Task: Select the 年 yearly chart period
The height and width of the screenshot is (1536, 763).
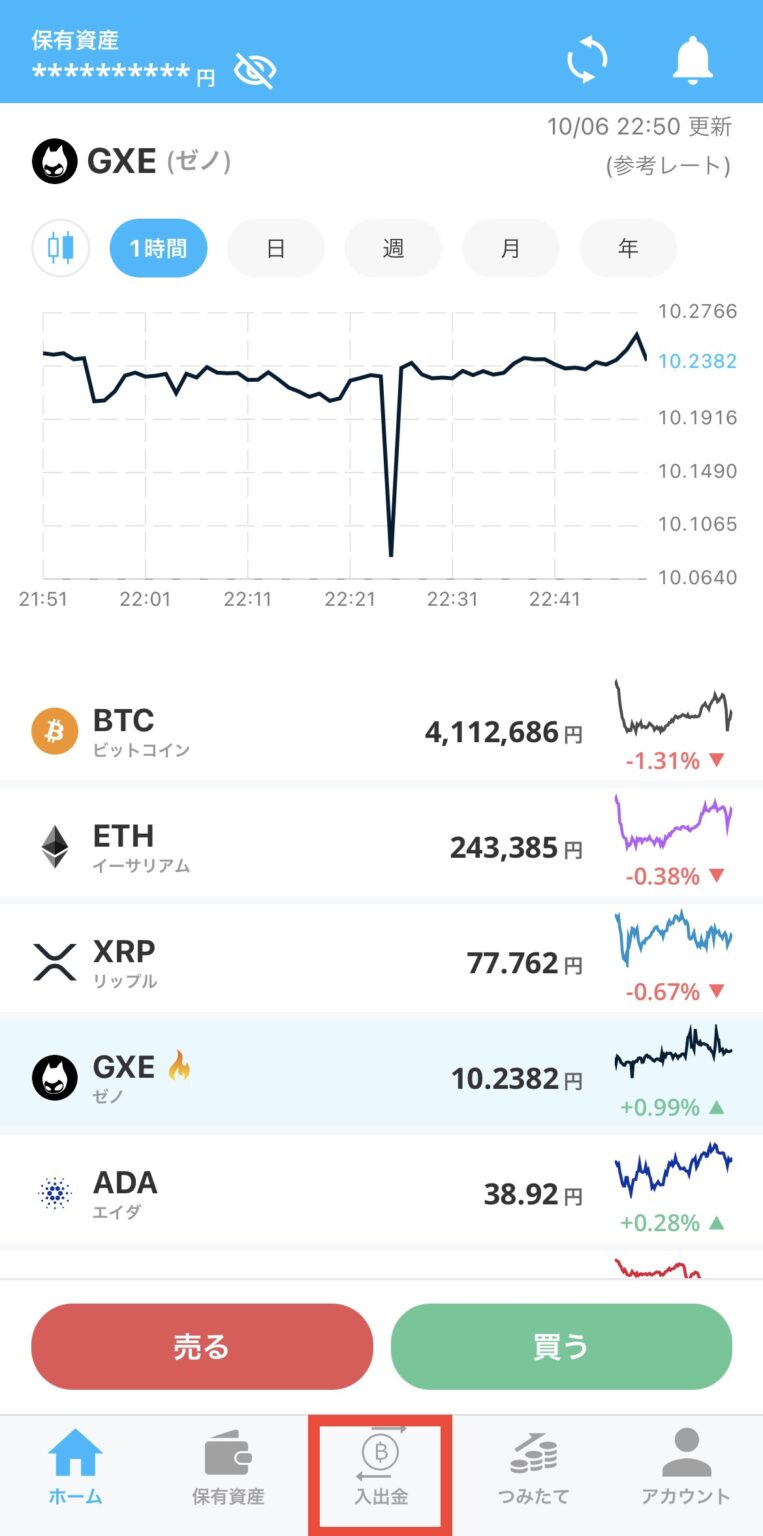Action: (x=628, y=248)
